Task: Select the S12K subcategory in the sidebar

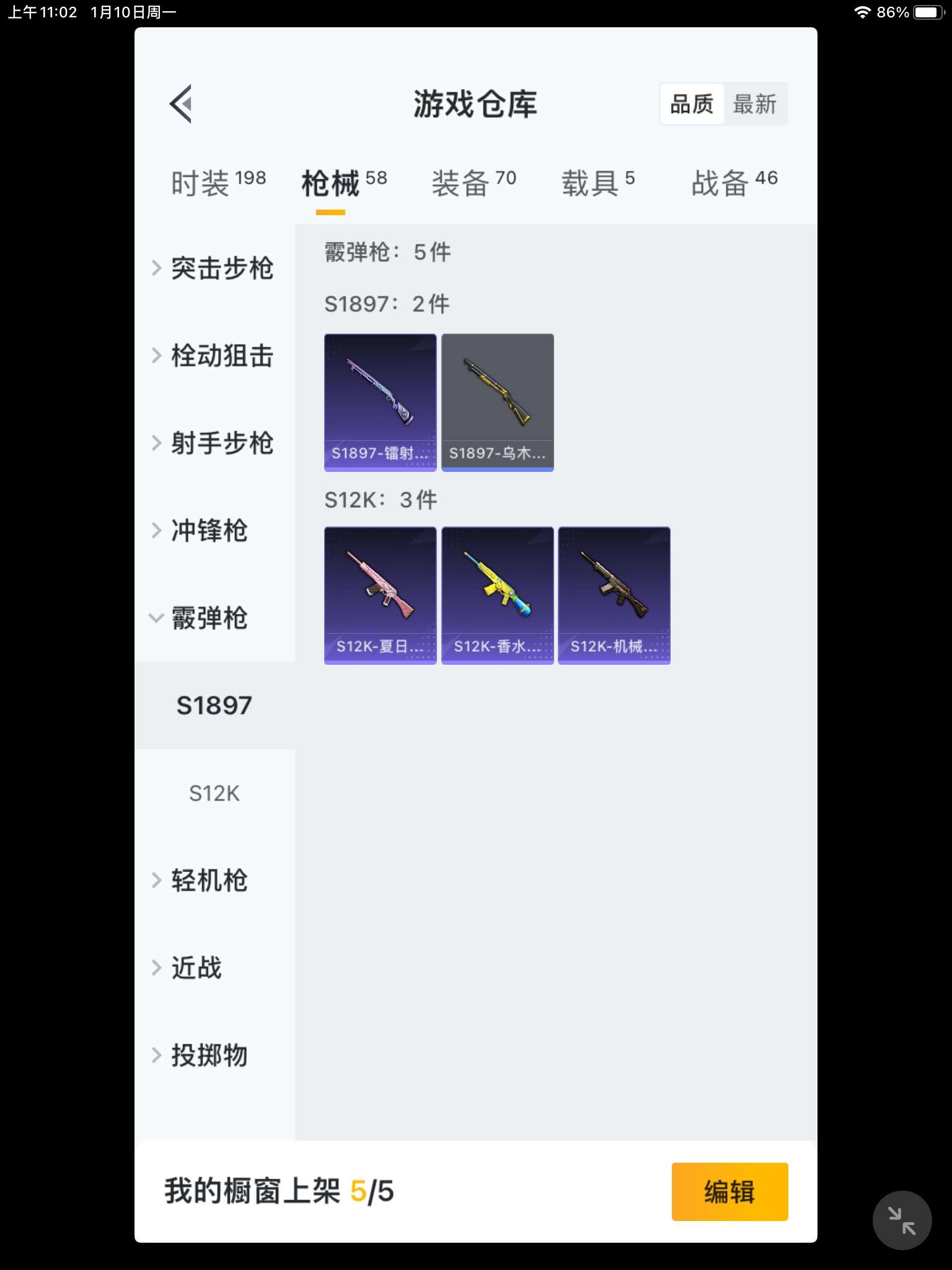Action: point(214,793)
